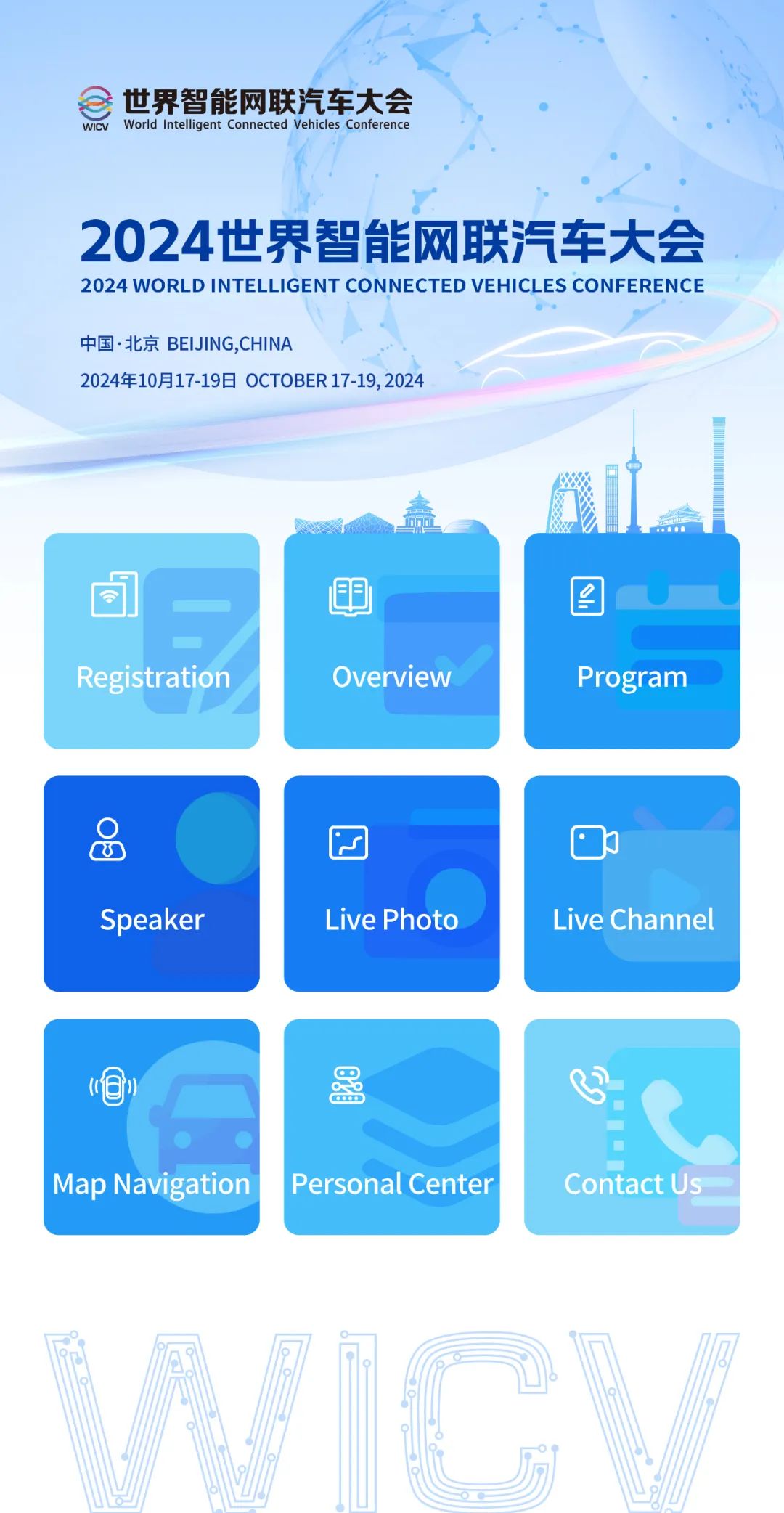The width and height of the screenshot is (784, 1513).
Task: View the conference Overview
Action: (391, 641)
